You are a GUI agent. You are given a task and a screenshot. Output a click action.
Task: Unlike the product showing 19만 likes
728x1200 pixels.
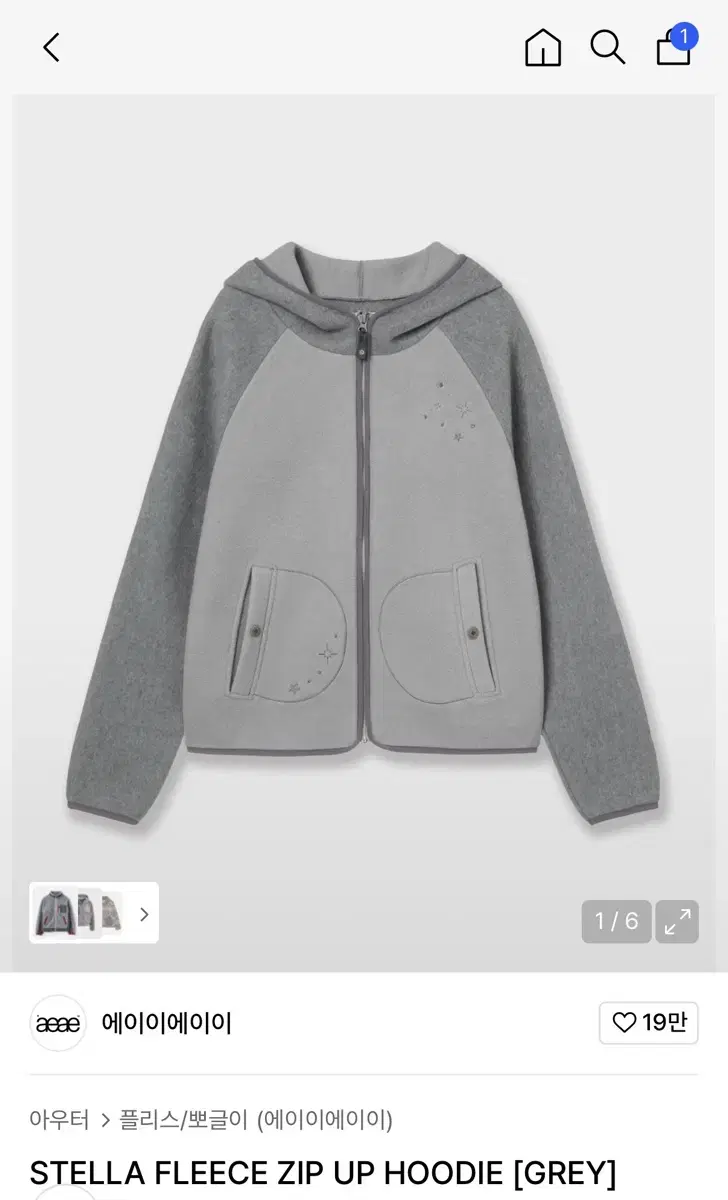(648, 1023)
